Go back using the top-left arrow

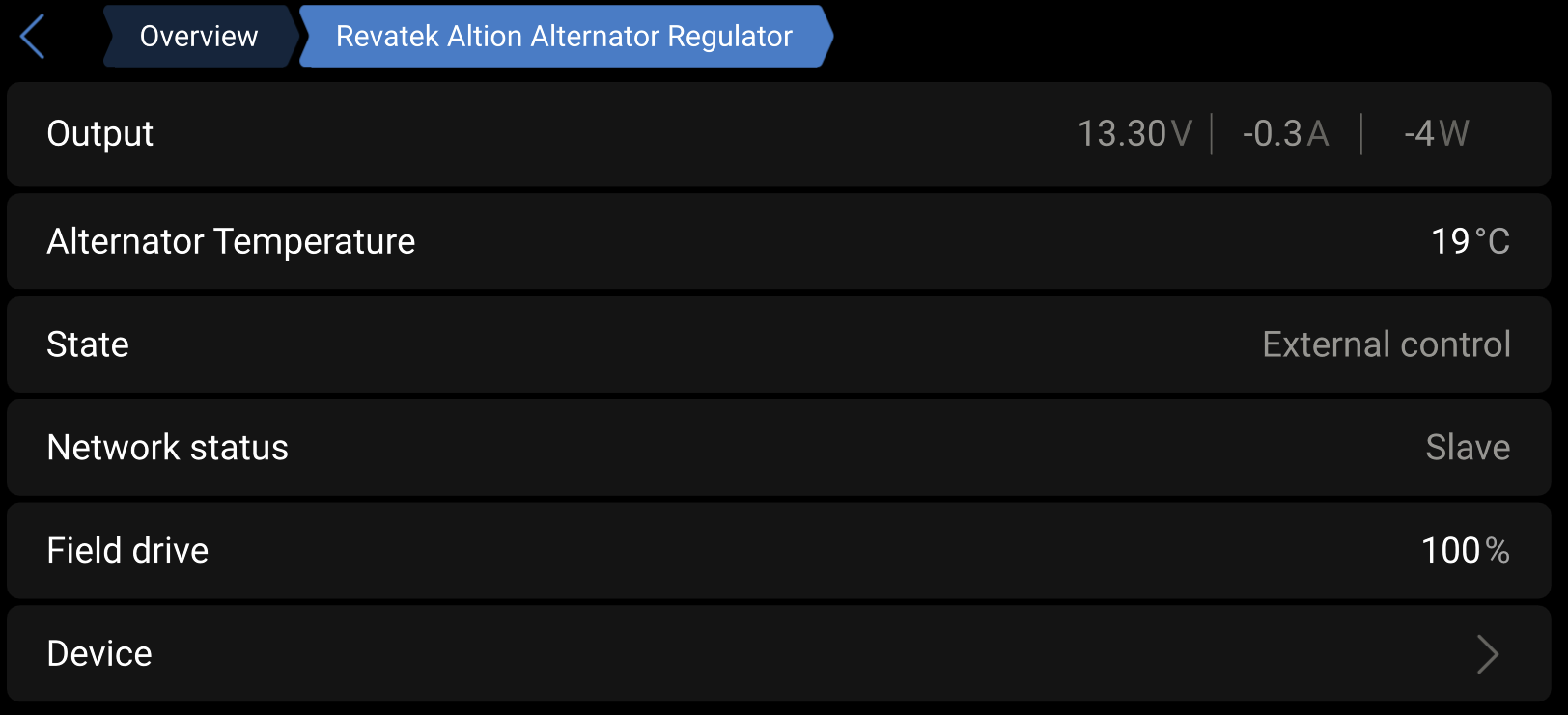point(33,37)
